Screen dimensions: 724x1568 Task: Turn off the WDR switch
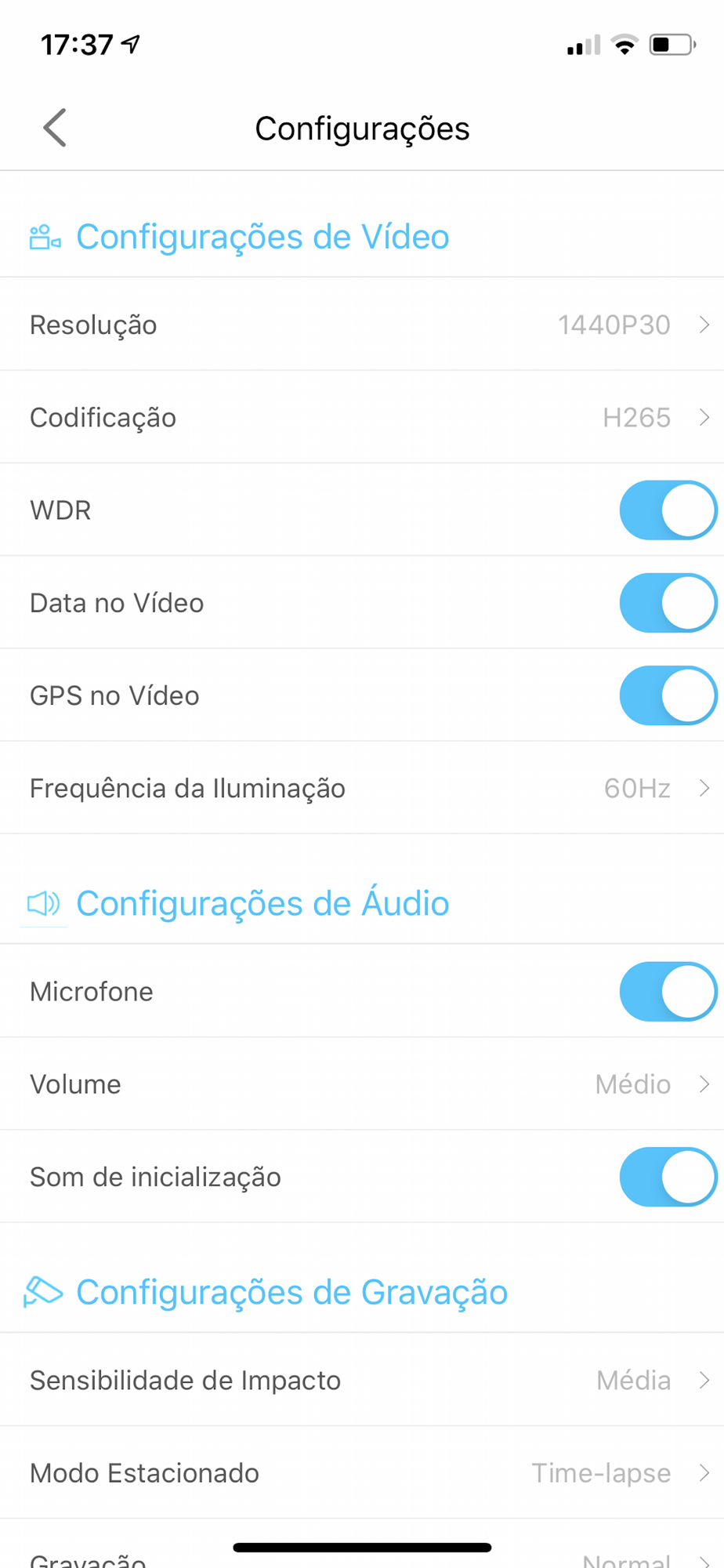(668, 510)
